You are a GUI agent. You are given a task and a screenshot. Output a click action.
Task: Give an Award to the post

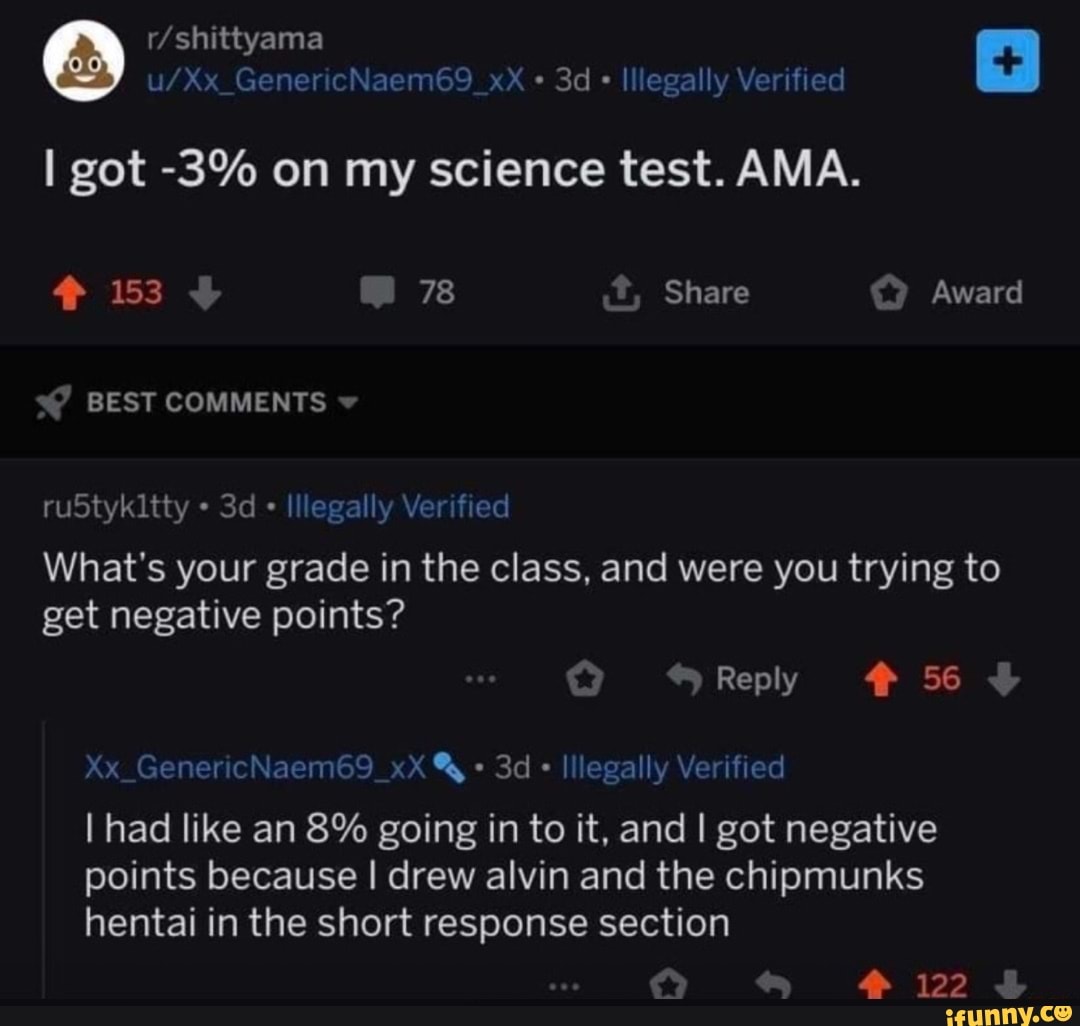945,293
